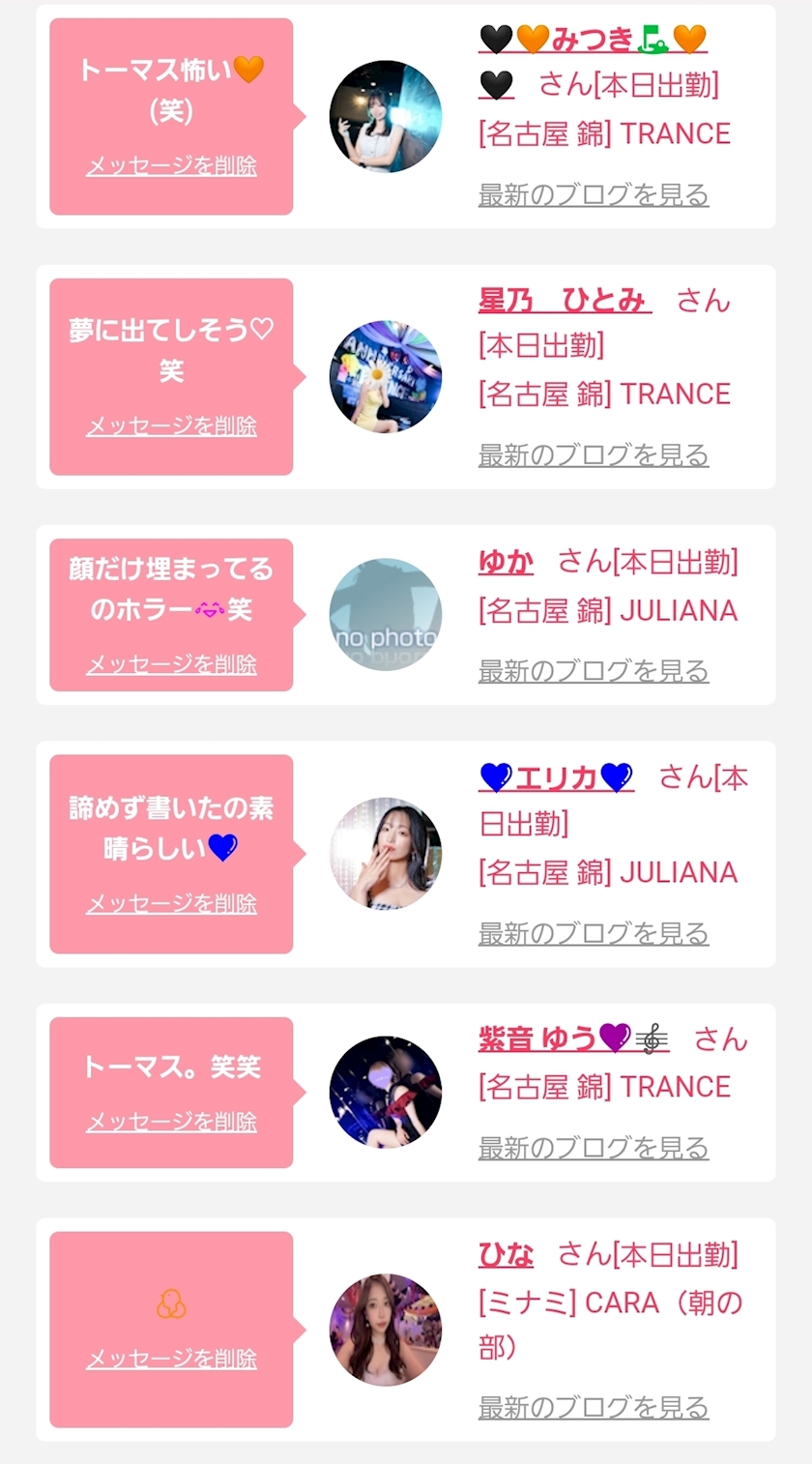This screenshot has width=812, height=1464.
Task: Delete the '夢に出てしそう' message
Action: click(171, 425)
